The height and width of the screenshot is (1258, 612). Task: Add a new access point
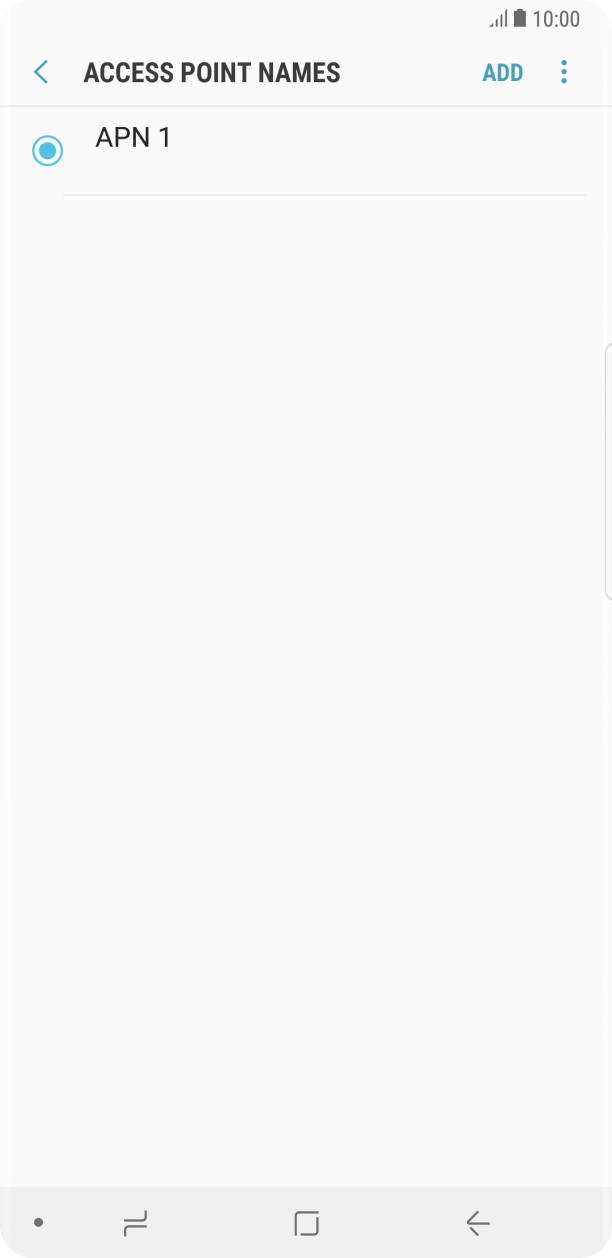[502, 73]
